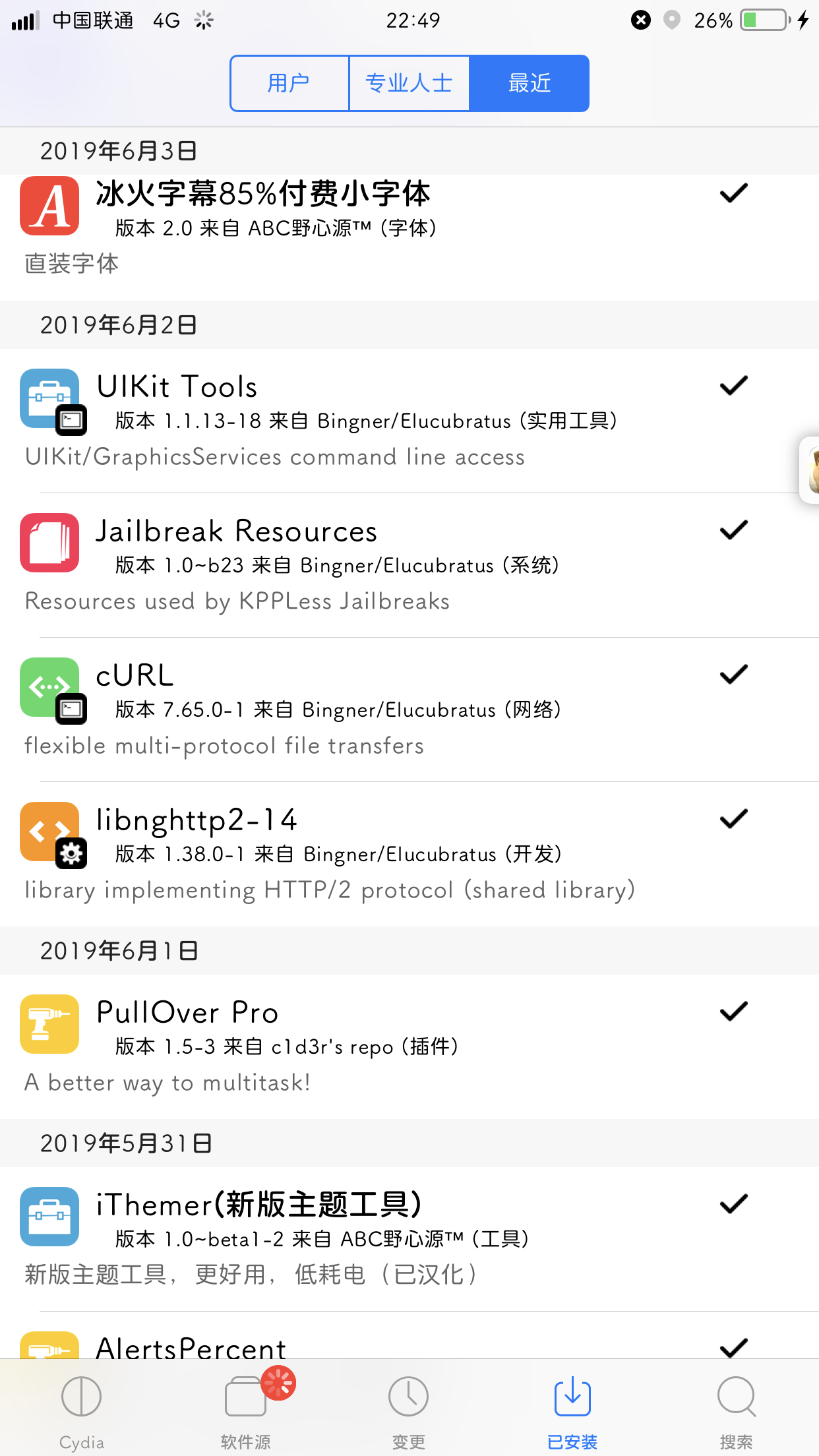View the iThemer(新版主题工具) package entry
The image size is (819, 1456).
264,1217
